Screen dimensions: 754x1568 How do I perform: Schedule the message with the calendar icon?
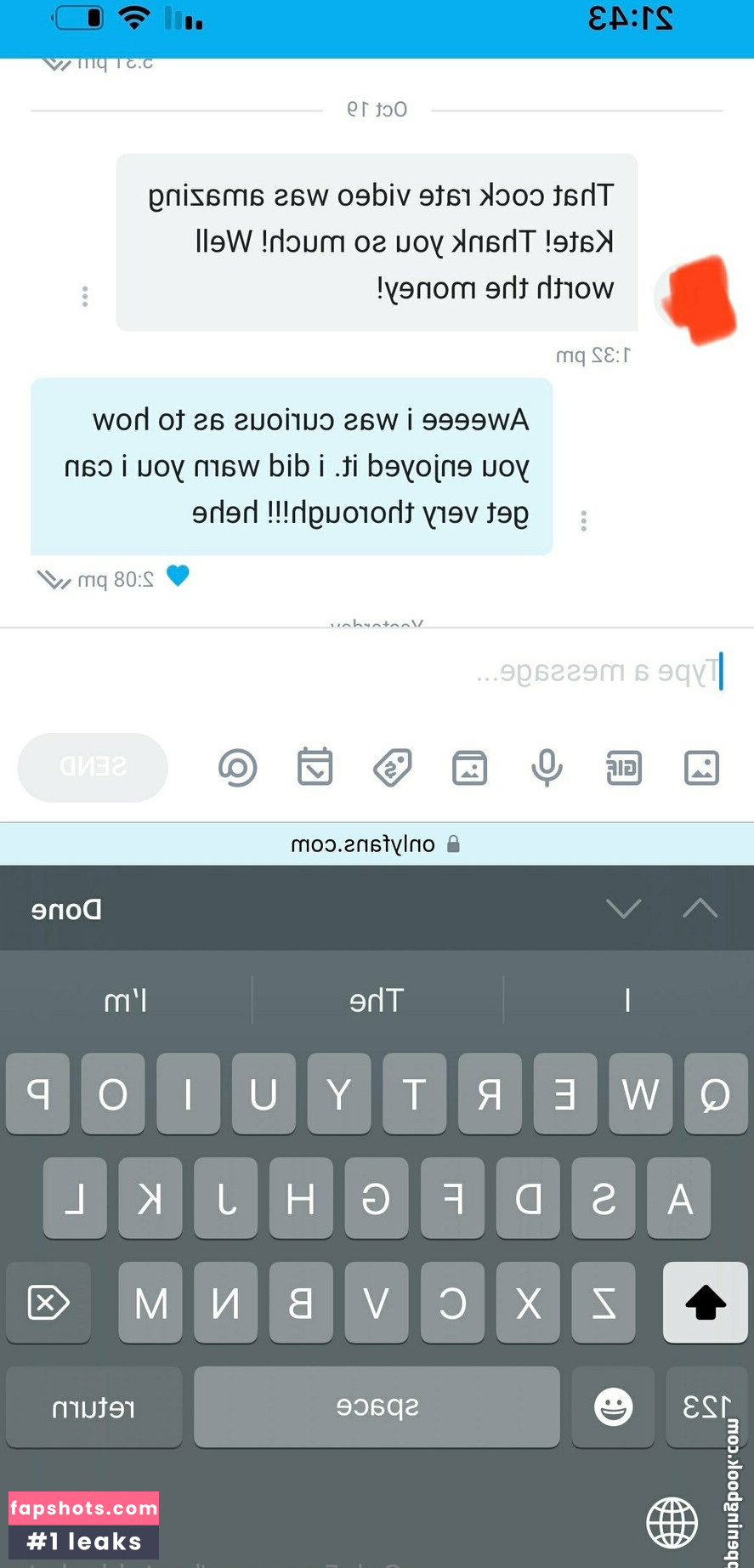point(315,767)
